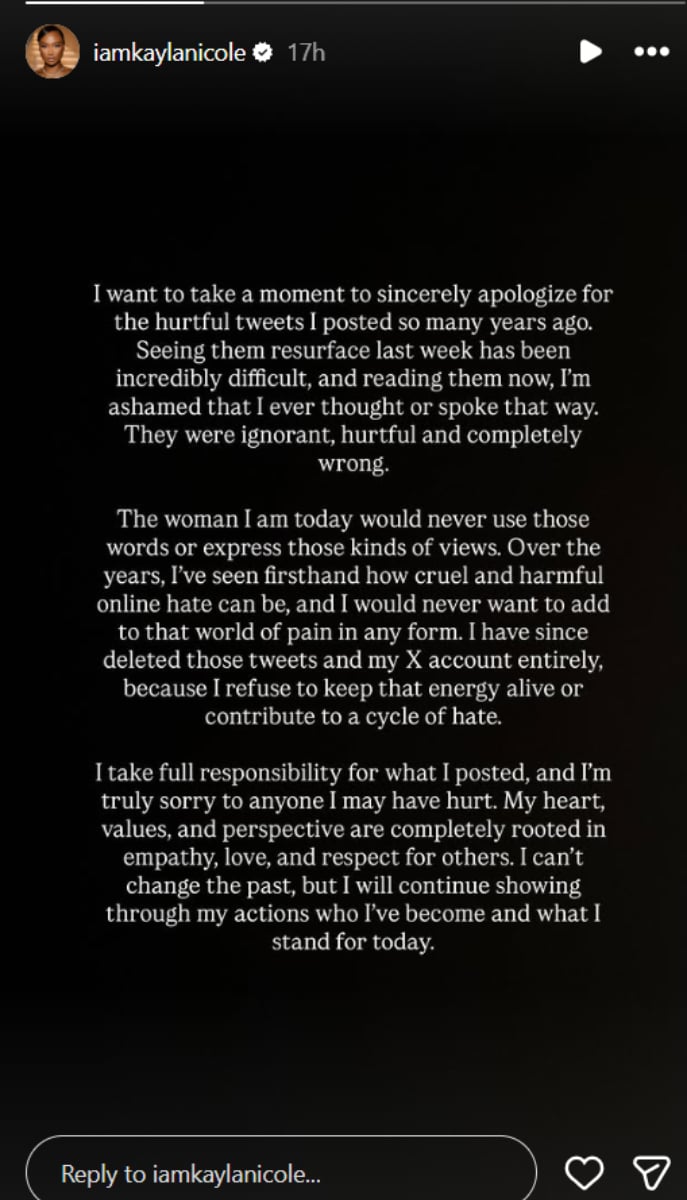Like this story with the heart icon
The height and width of the screenshot is (1200, 687).
(x=583, y=1172)
